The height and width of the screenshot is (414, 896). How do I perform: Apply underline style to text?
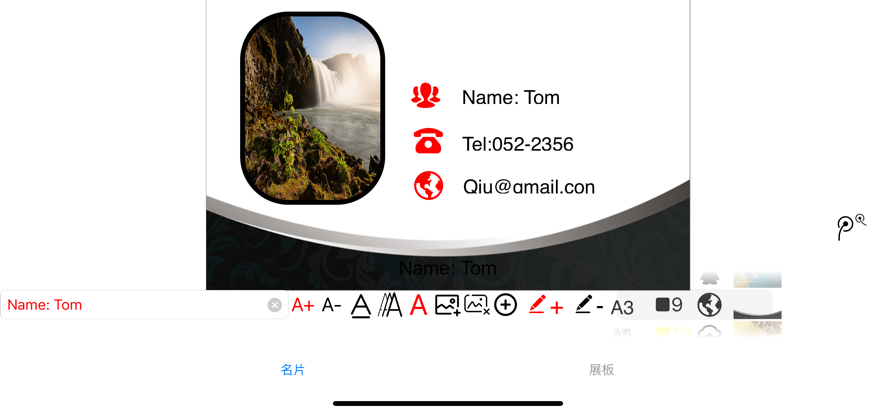click(361, 305)
